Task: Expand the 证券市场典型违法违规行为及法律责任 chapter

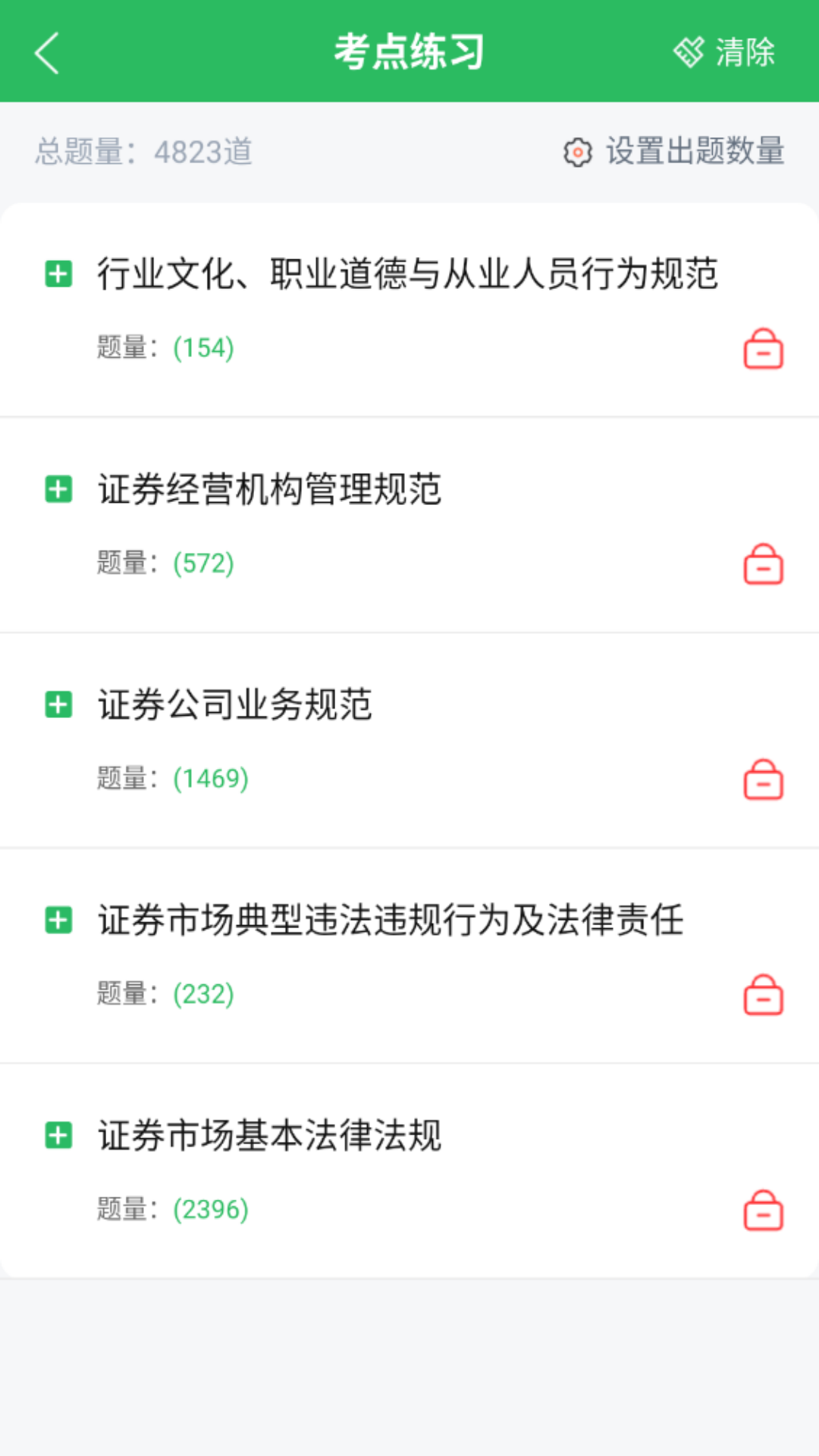Action: pyautogui.click(x=58, y=922)
